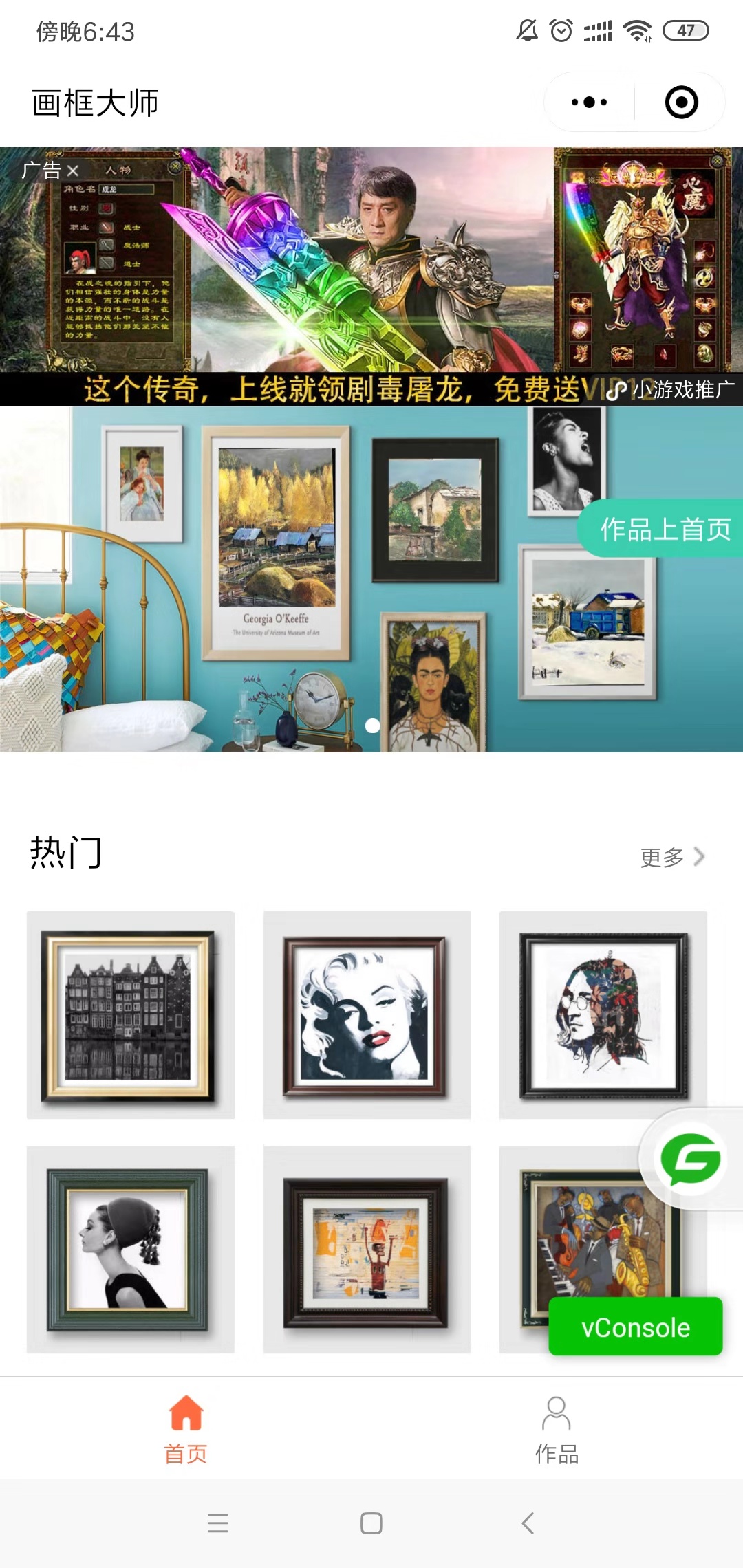This screenshot has height=1568, width=743.
Task: Switch to the 首页 tab
Action: coord(186,1429)
